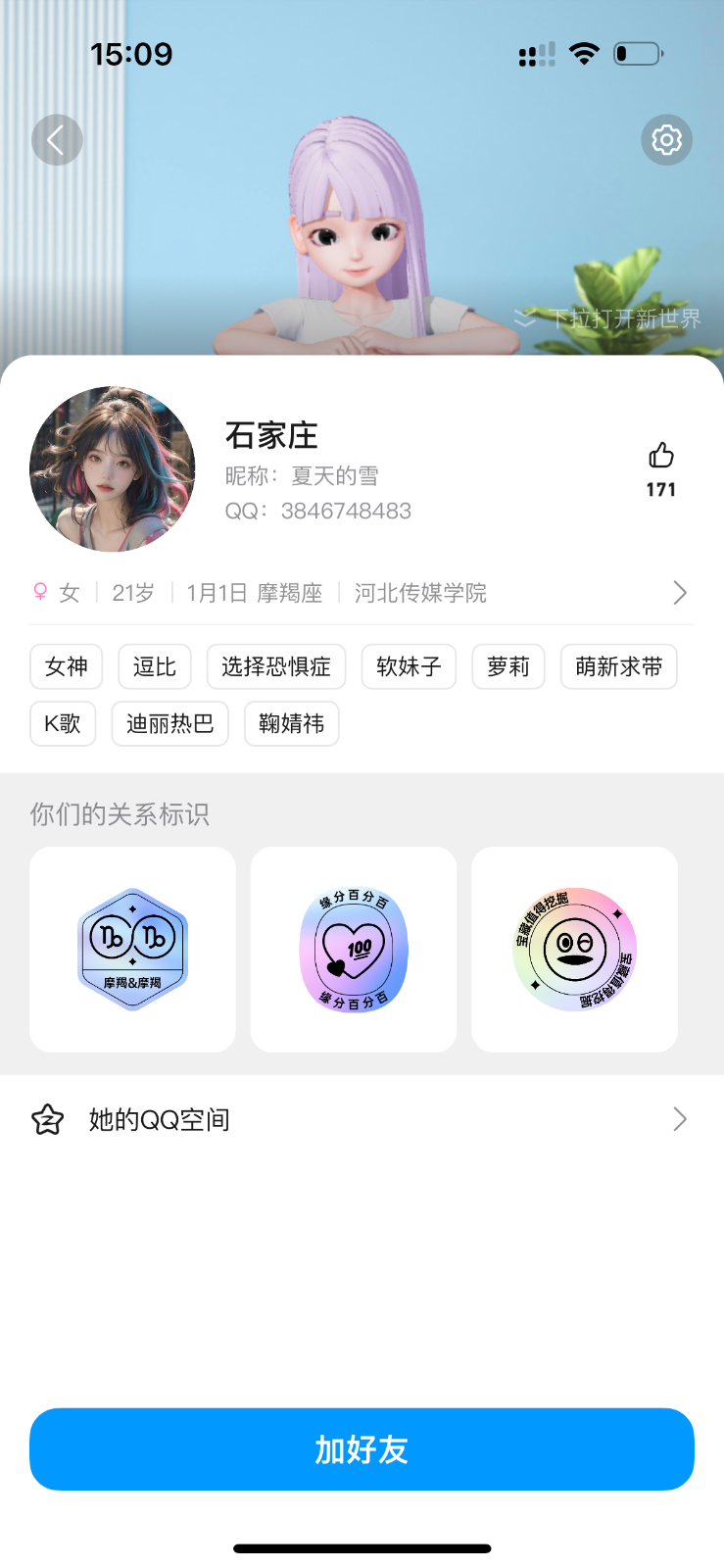Image resolution: width=724 pixels, height=1568 pixels.
Task: View the 缘分百分百 badge card
Action: [354, 950]
